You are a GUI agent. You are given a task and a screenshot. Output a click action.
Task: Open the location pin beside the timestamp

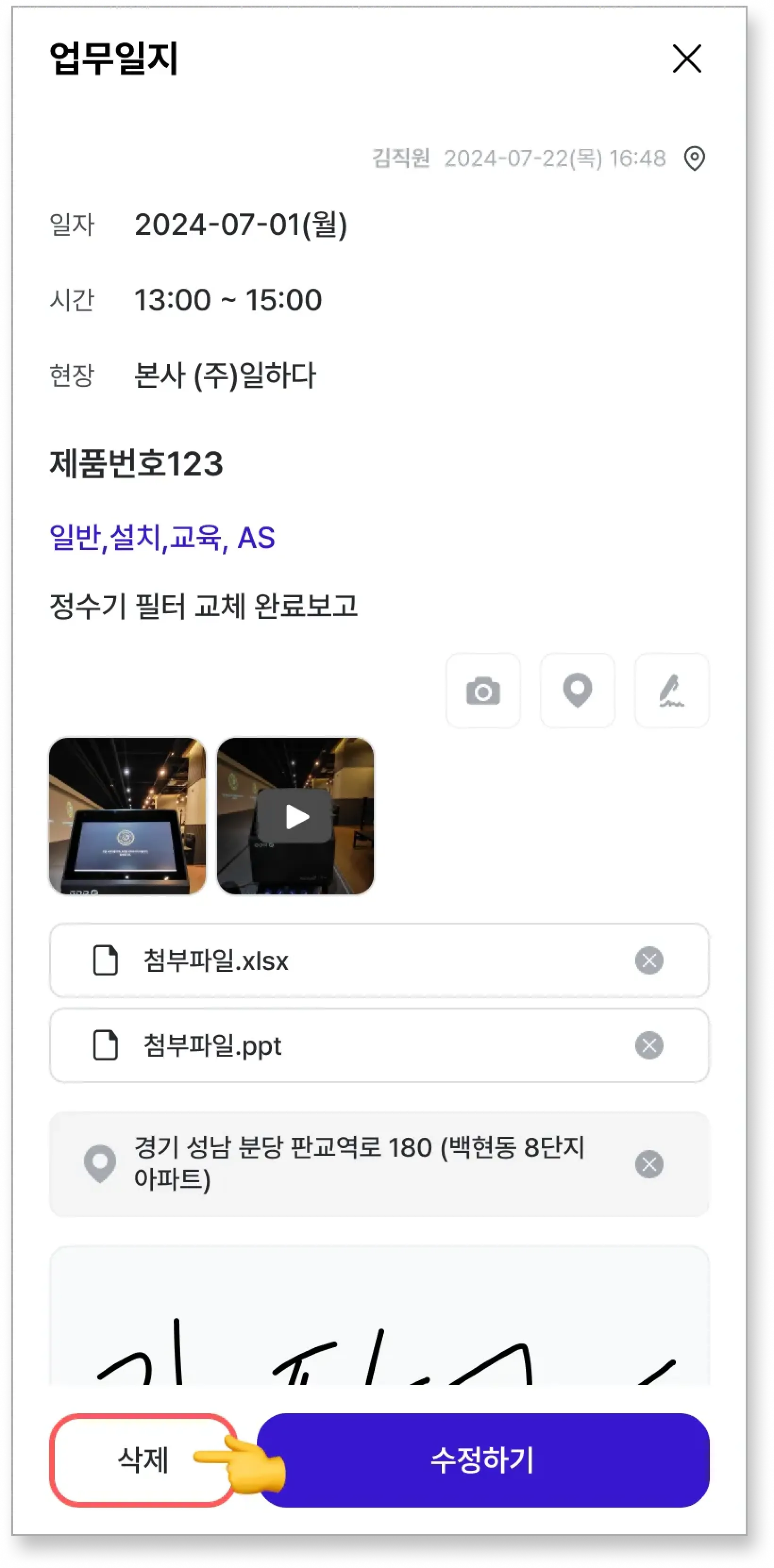[x=694, y=158]
